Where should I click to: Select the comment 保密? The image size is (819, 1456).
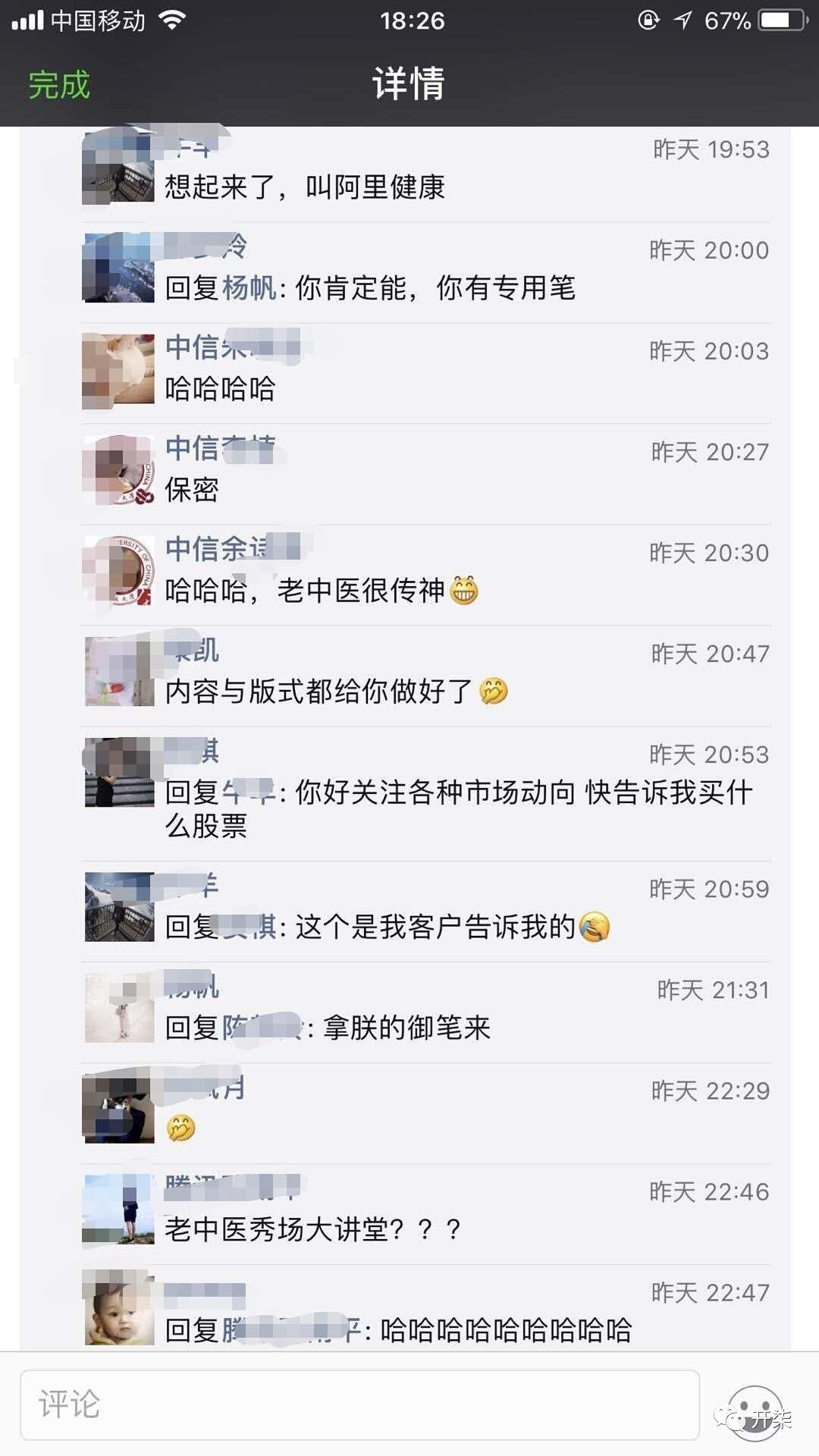pos(192,490)
